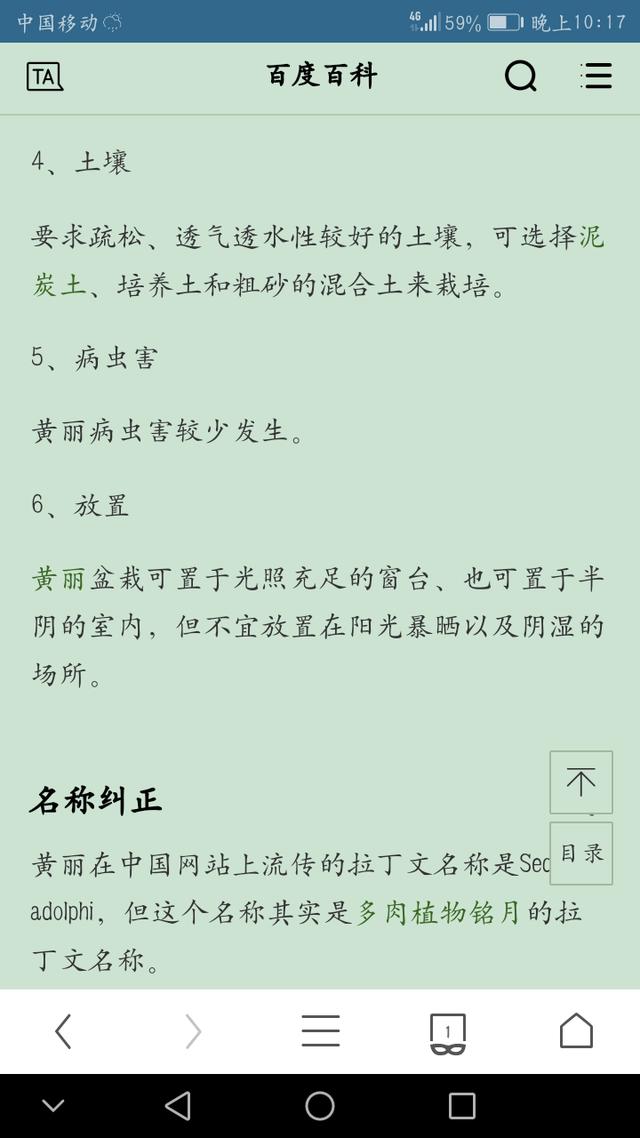Follow the green 黄丽 link
The height and width of the screenshot is (1138, 640).
coord(58,578)
